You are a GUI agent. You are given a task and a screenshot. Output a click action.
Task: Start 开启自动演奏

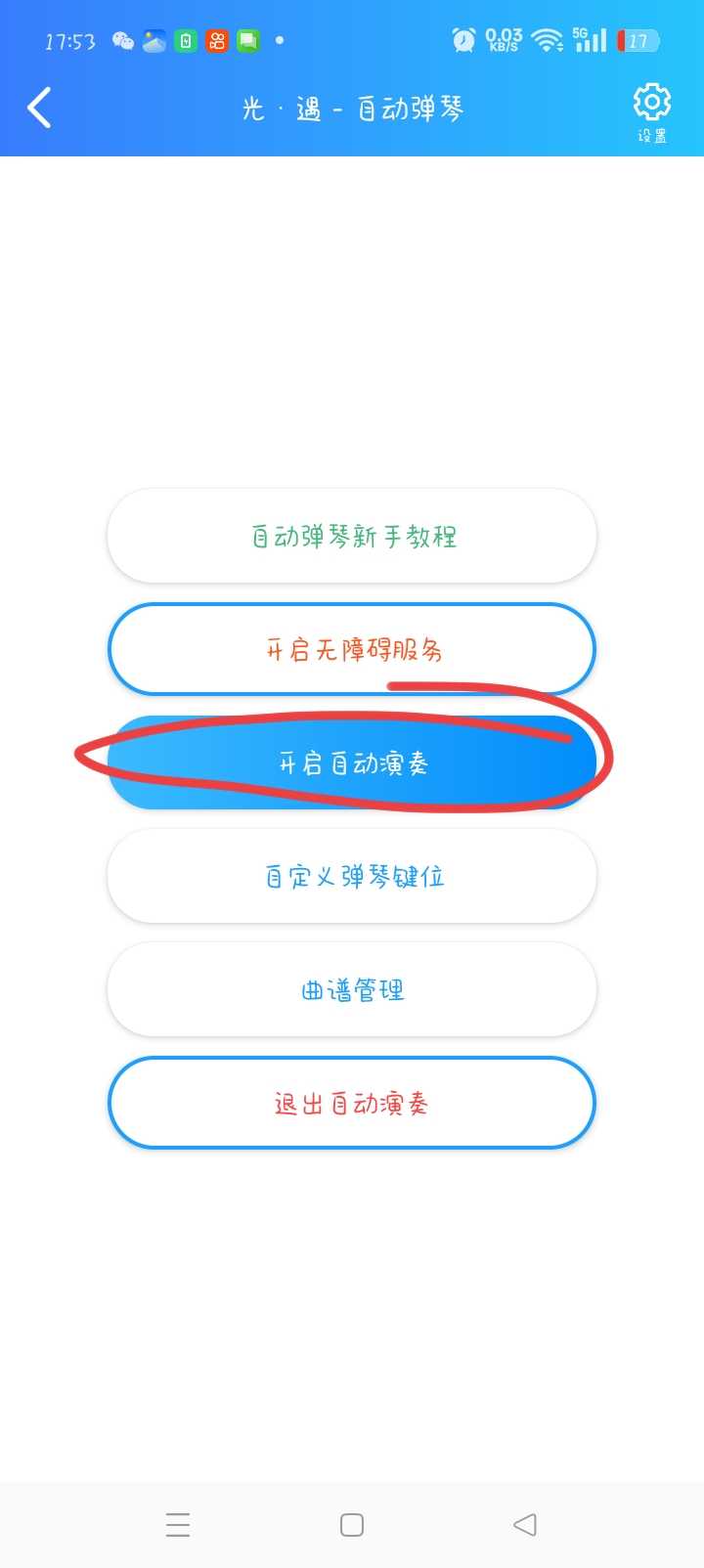point(352,762)
